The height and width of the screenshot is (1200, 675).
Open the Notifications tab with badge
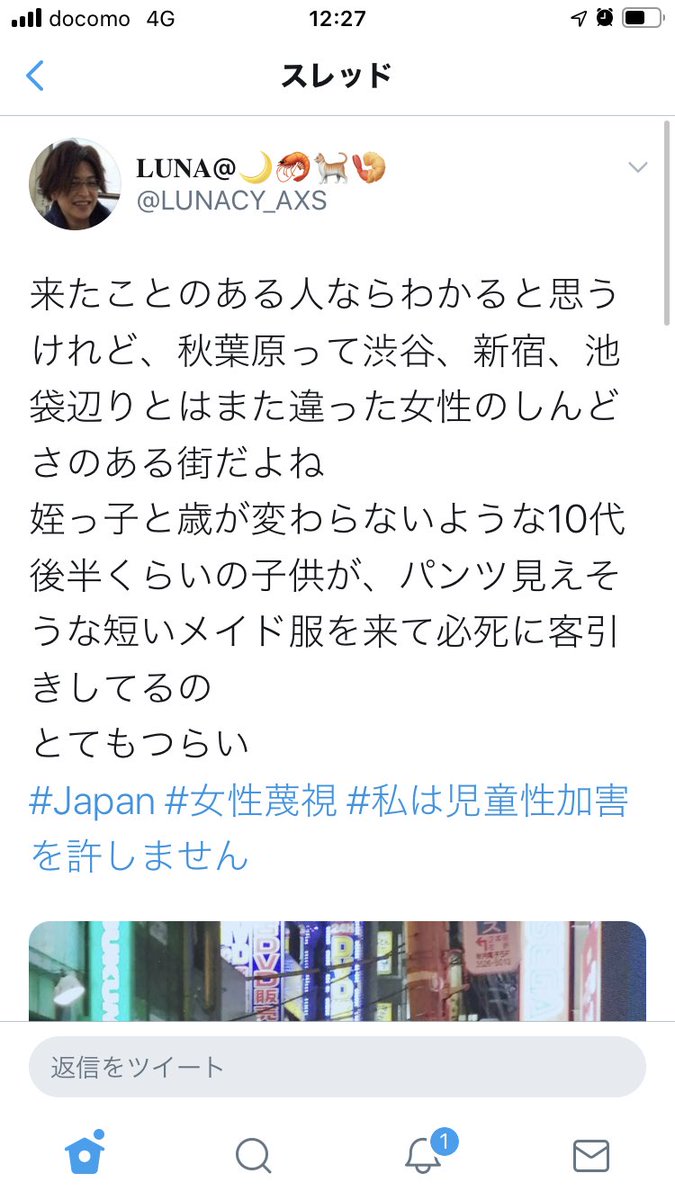tap(424, 1155)
